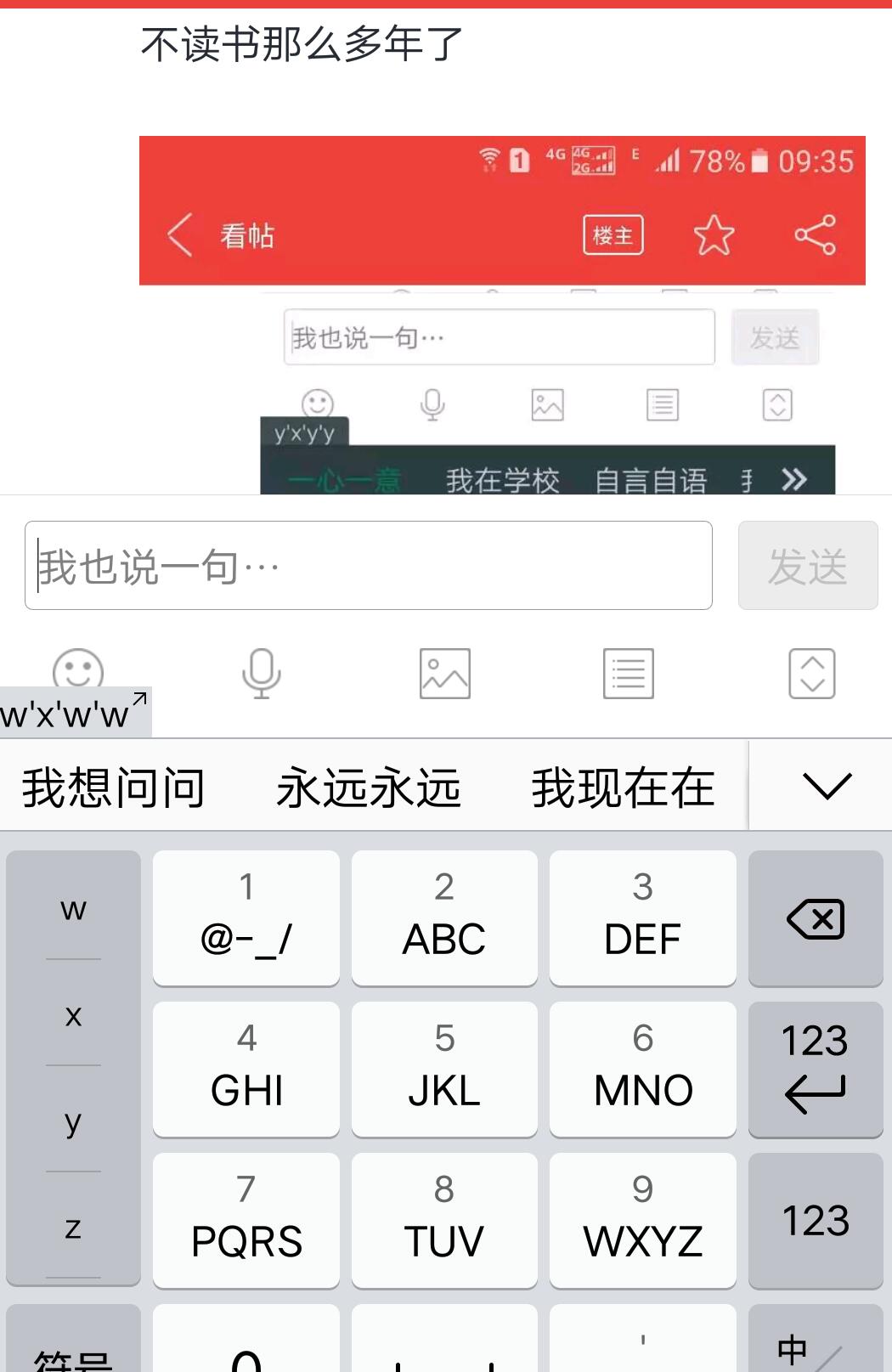
Task: Tap the 7 PQRS key
Action: click(246, 1219)
